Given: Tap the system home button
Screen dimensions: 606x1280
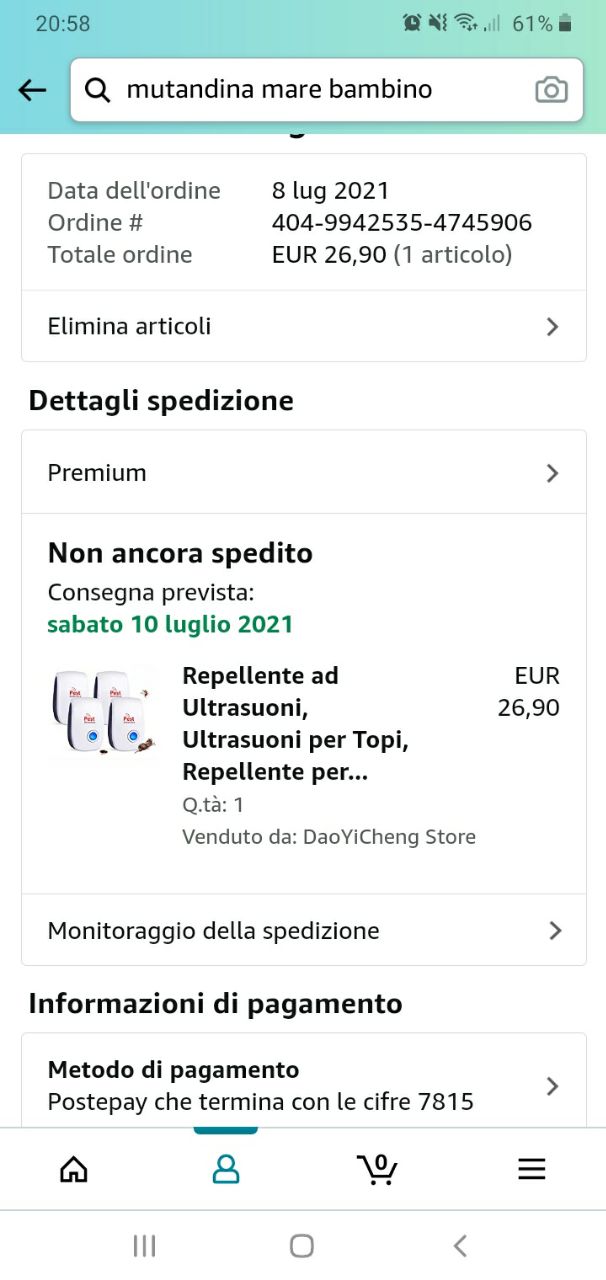Looking at the screenshot, I should (302, 1245).
